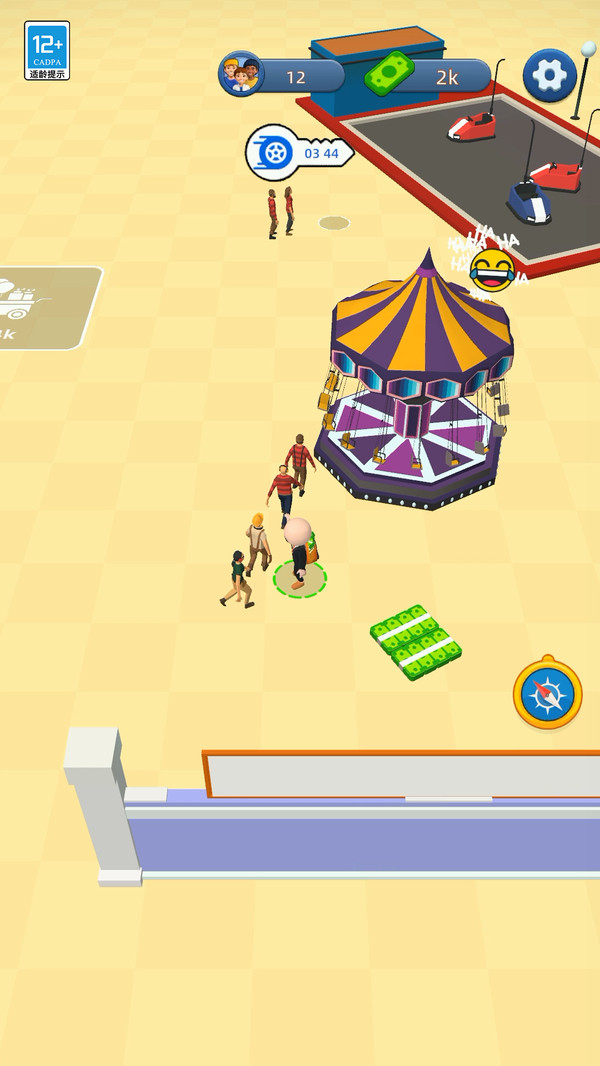Tap the speed boost timer badge
600x1066 pixels.
(x=300, y=153)
